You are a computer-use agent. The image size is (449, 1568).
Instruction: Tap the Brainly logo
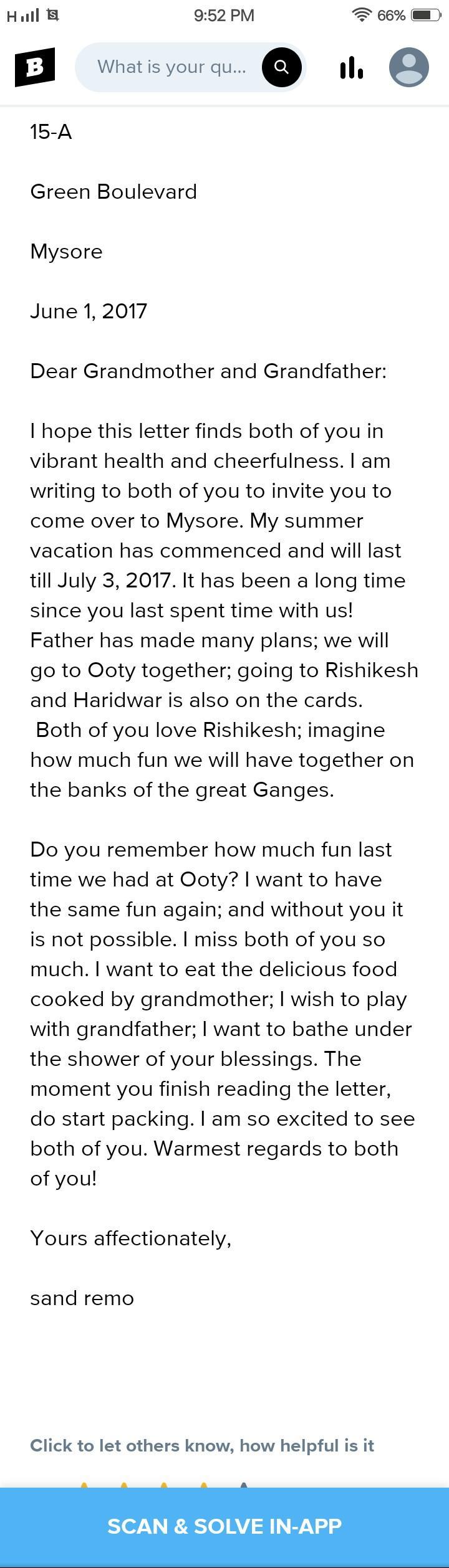click(x=35, y=67)
